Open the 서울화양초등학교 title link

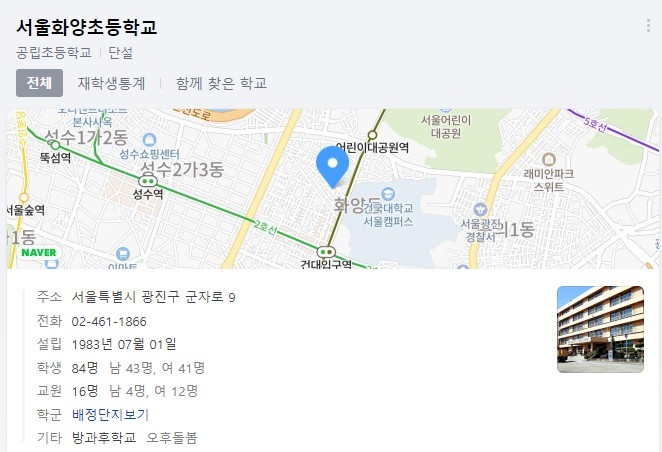click(x=87, y=27)
